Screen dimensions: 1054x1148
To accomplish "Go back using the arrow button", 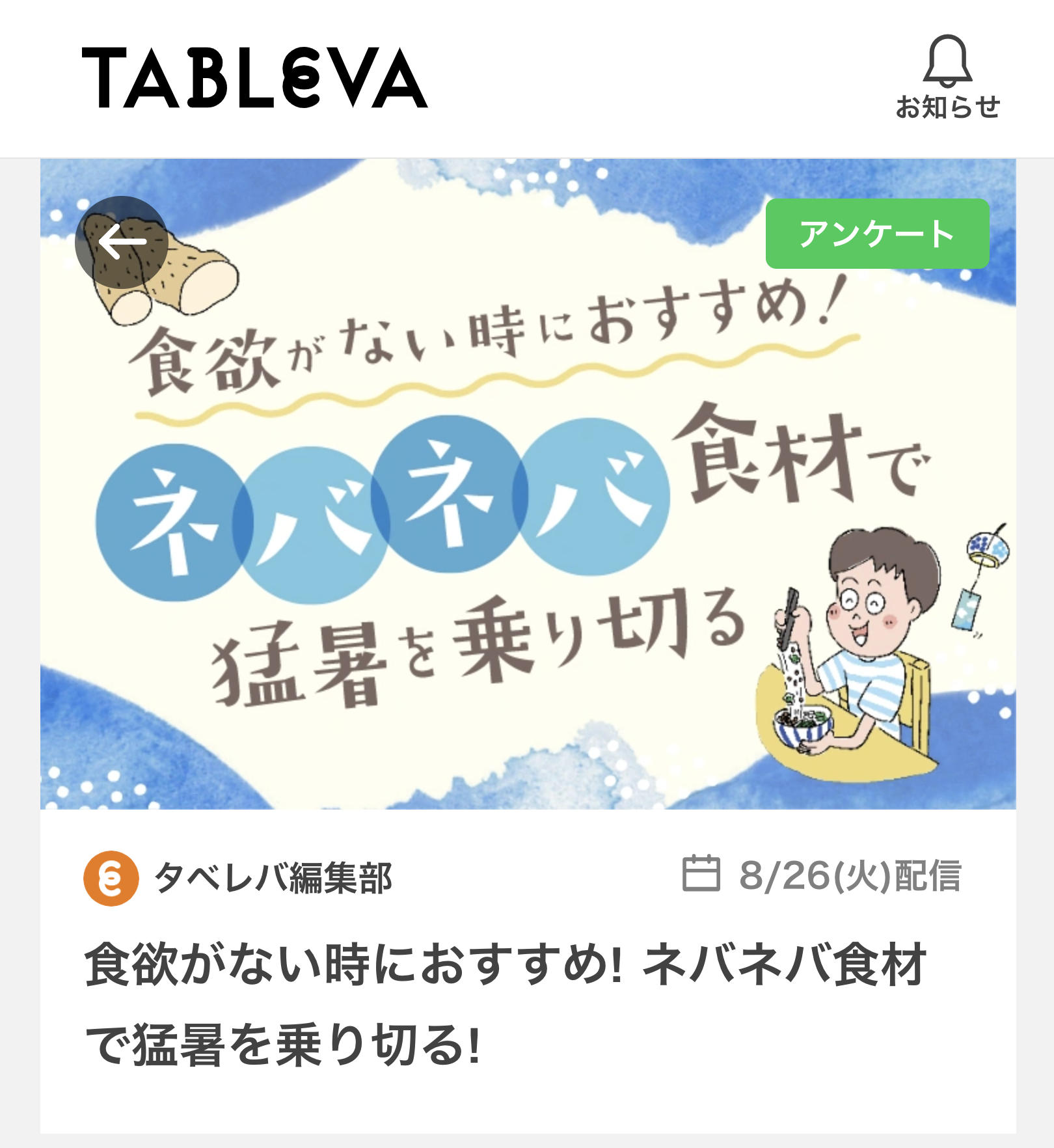I will coord(122,242).
